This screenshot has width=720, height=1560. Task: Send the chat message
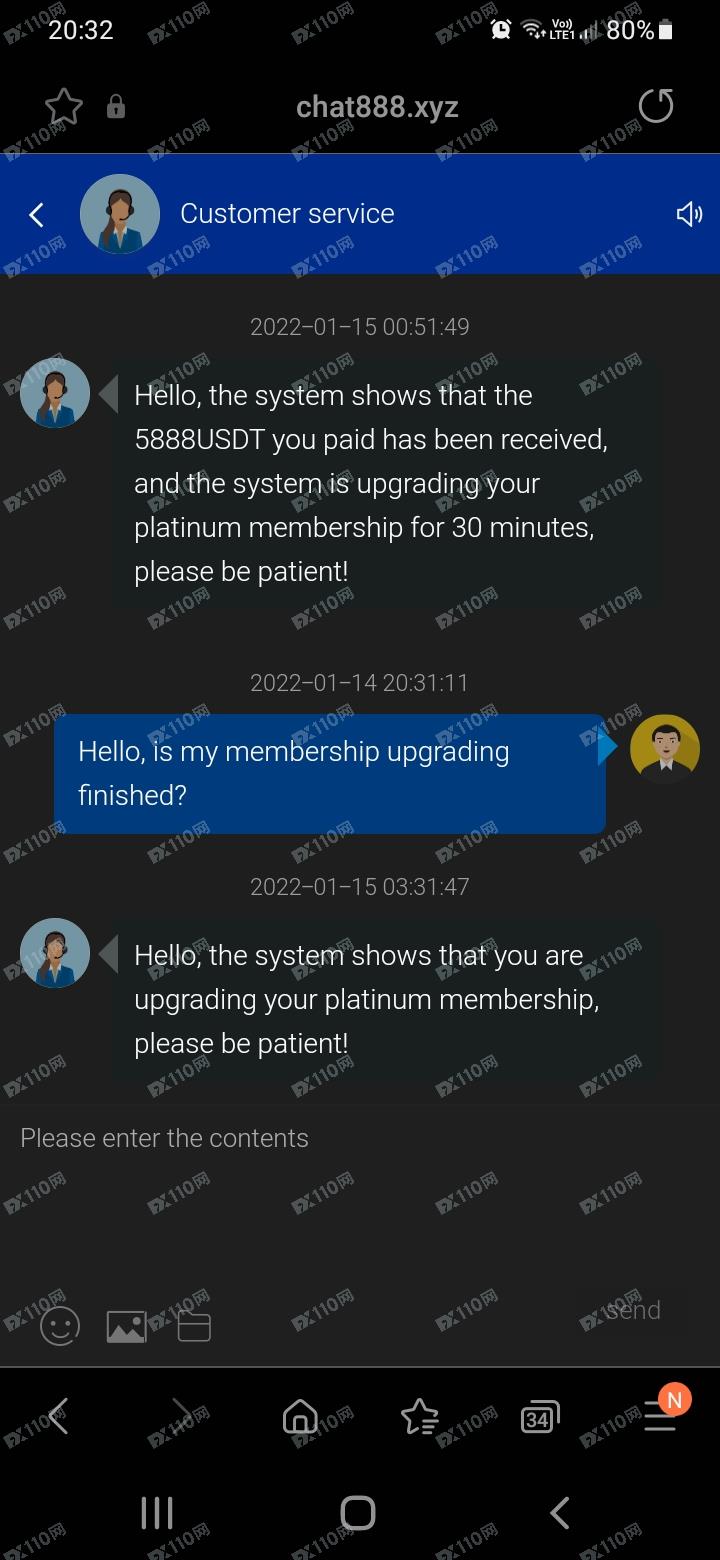pos(633,1310)
